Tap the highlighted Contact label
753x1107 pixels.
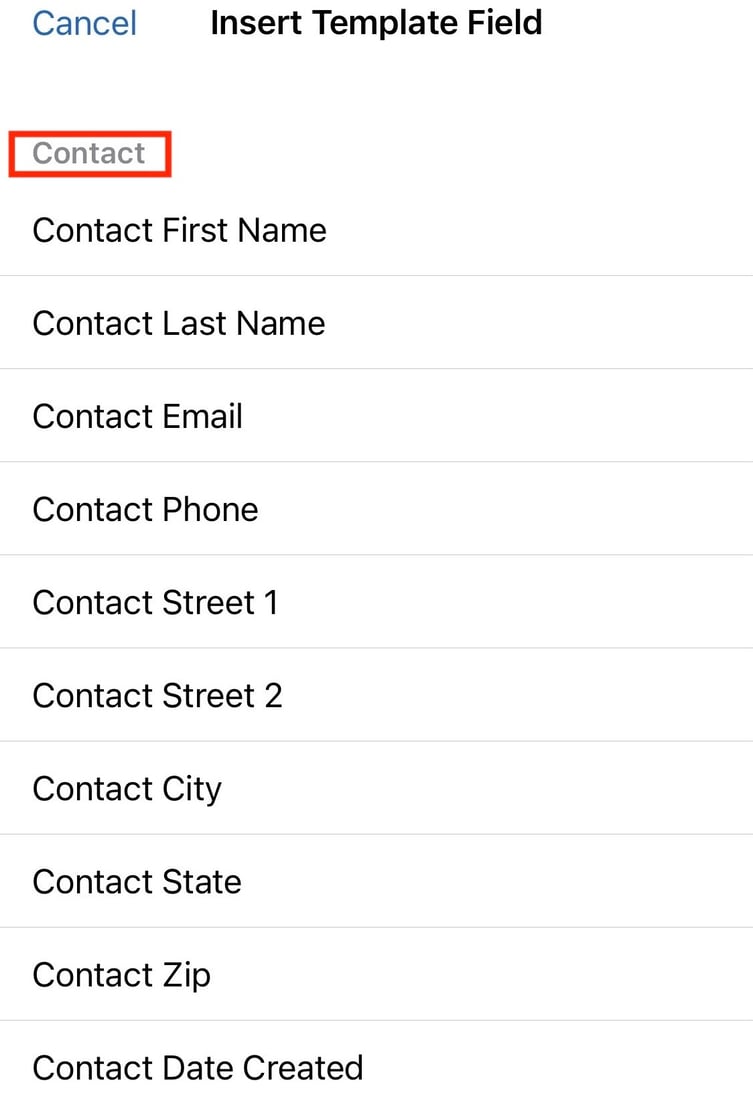[89, 153]
